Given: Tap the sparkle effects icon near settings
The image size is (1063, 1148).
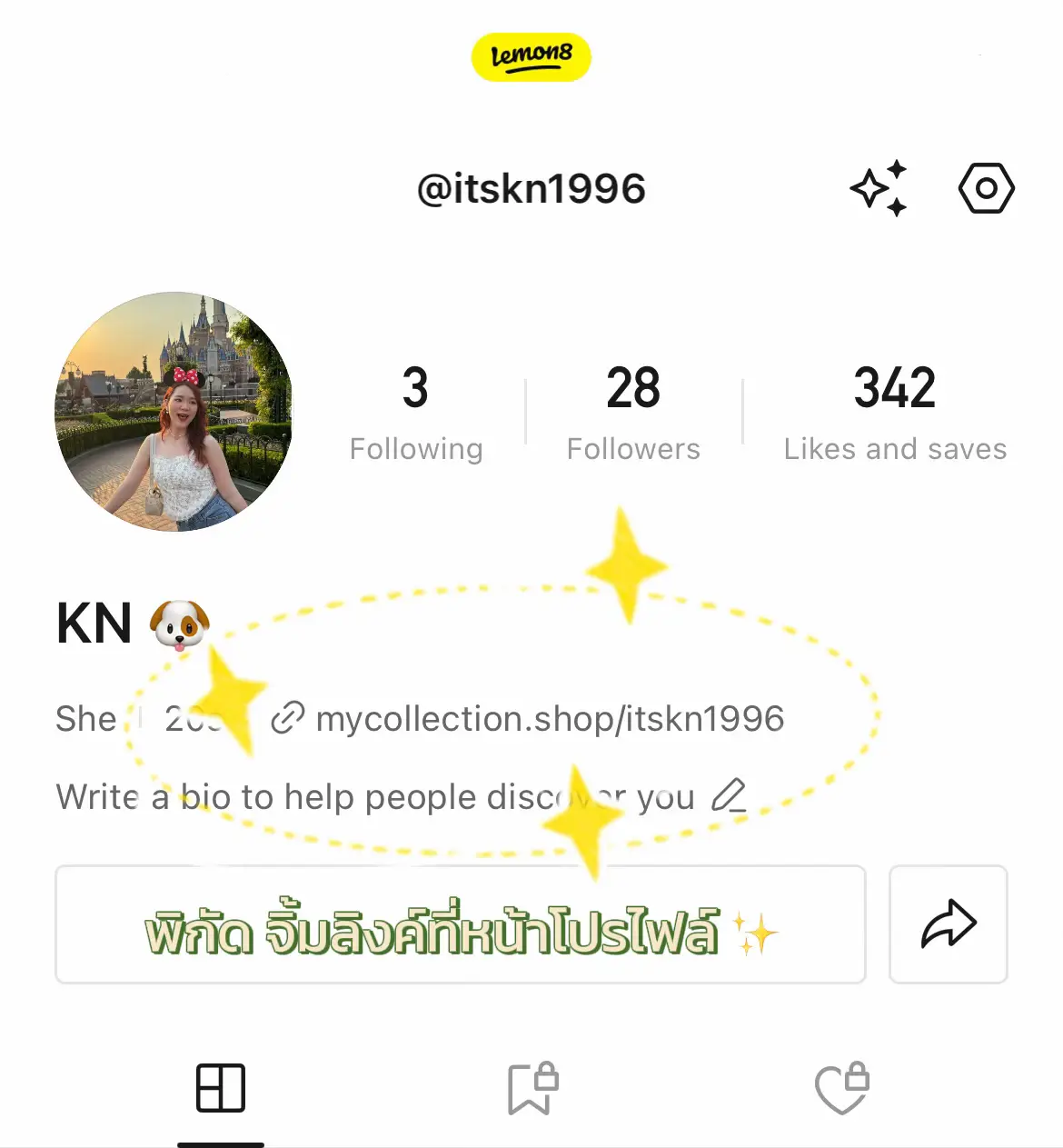Looking at the screenshot, I should point(878,188).
